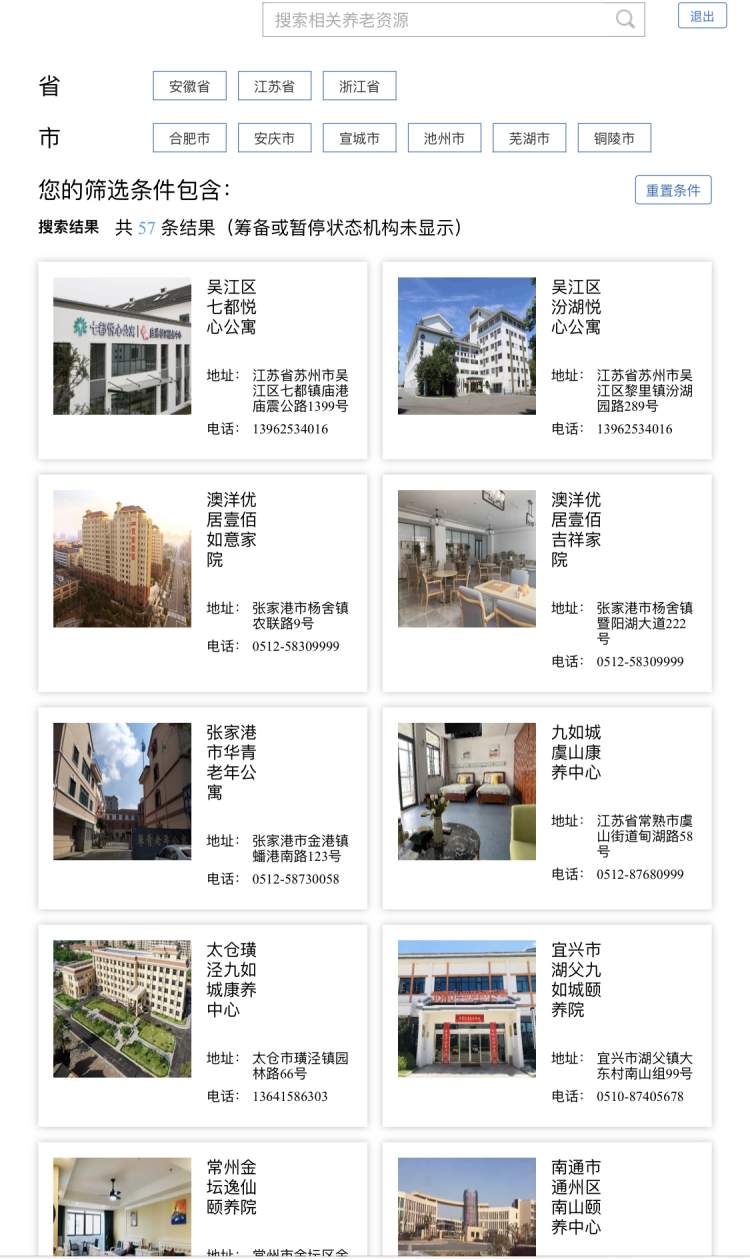Select 池州市 city filter

click(x=444, y=138)
